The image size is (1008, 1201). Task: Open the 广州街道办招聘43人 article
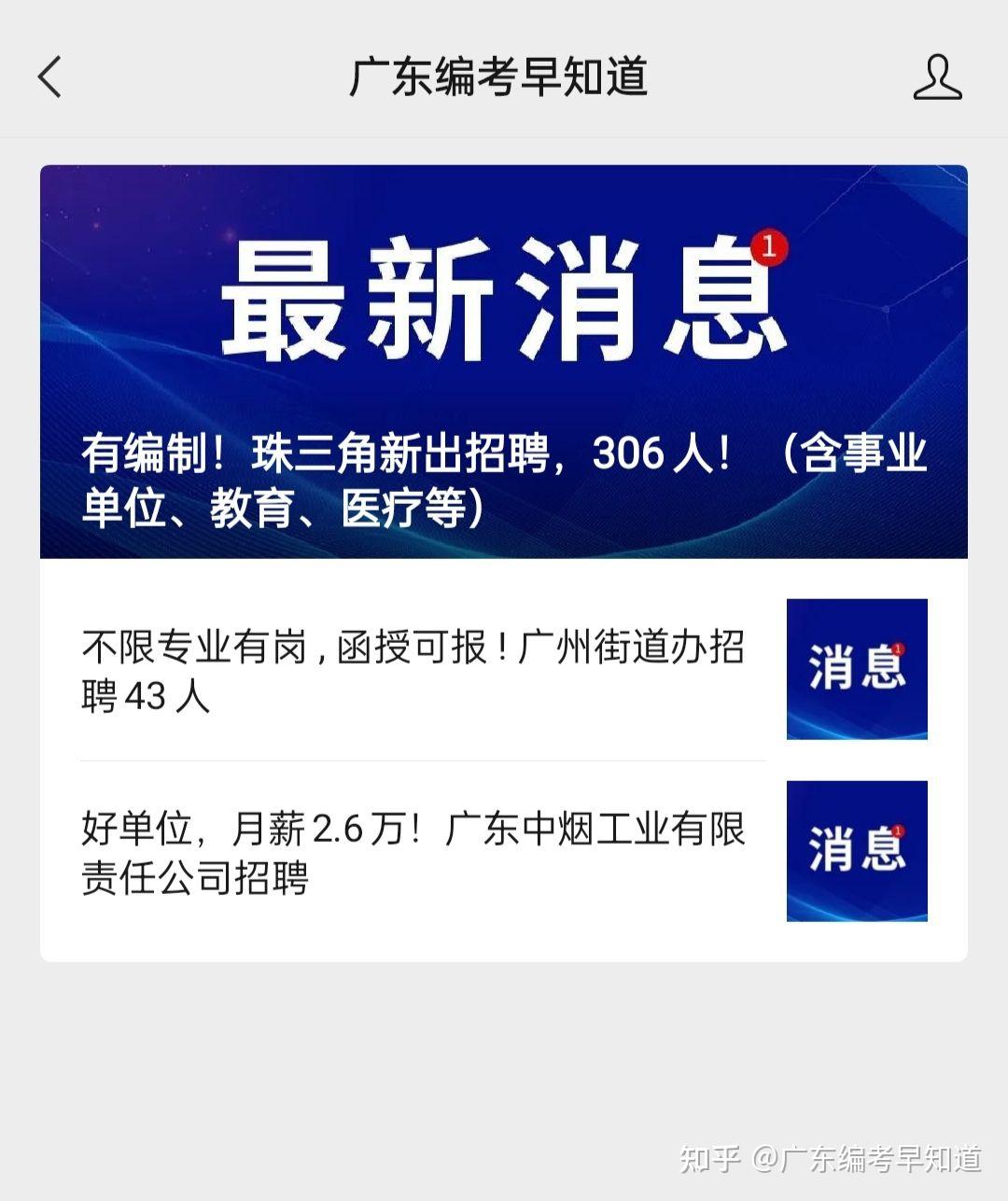413,670
